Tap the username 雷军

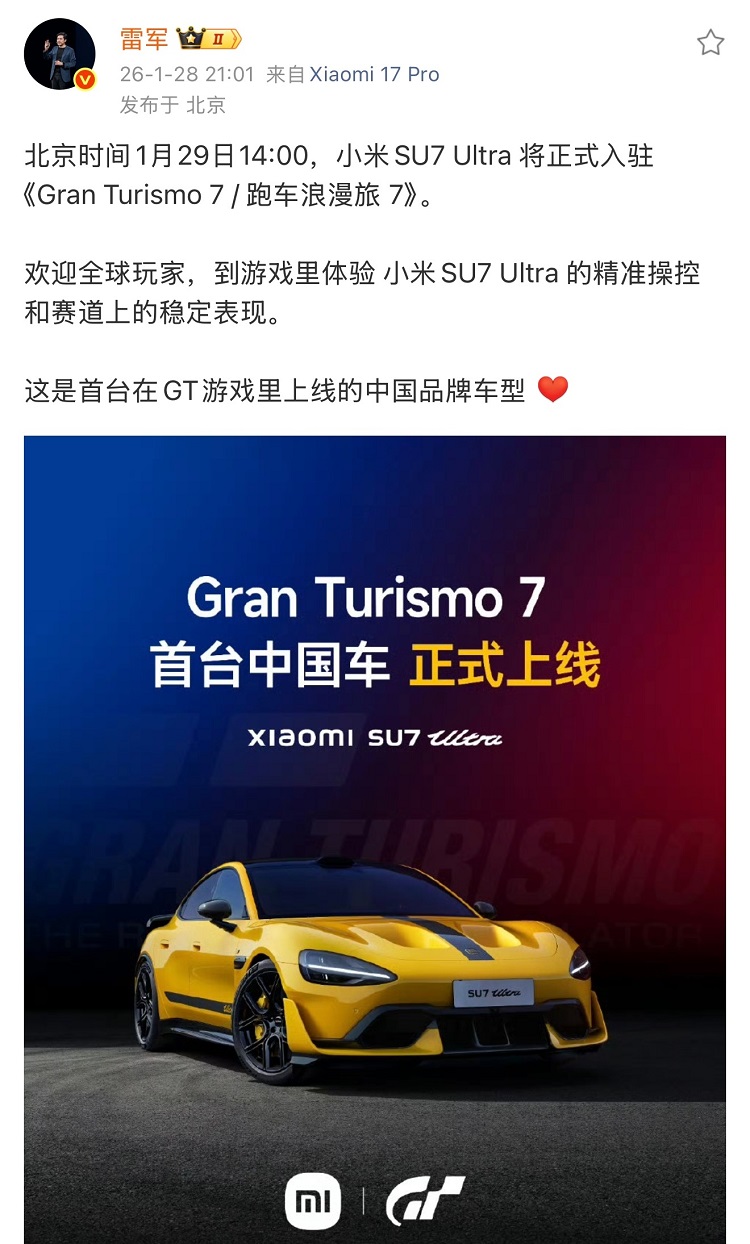pos(144,39)
